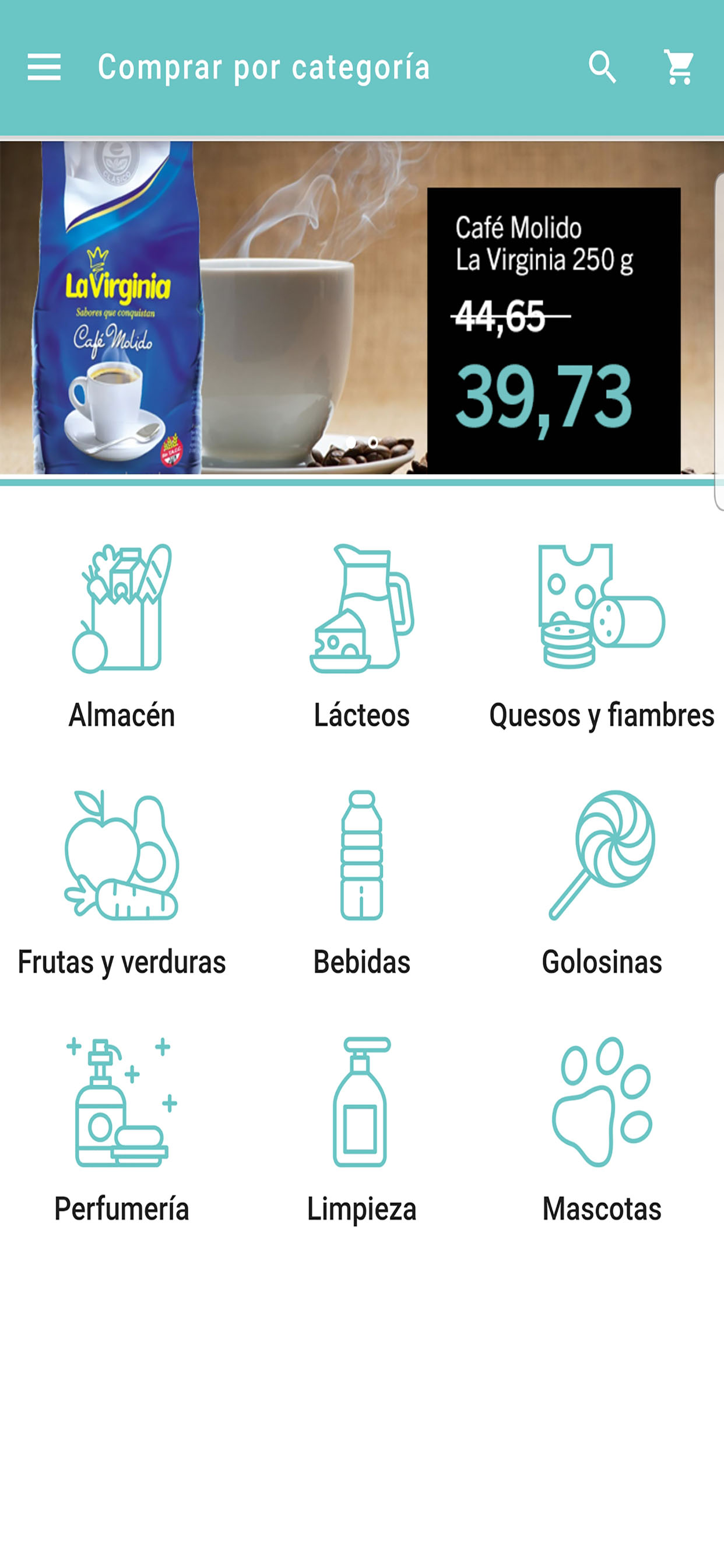This screenshot has width=724, height=1568.
Task: Open the hamburger navigation menu
Action: click(44, 67)
